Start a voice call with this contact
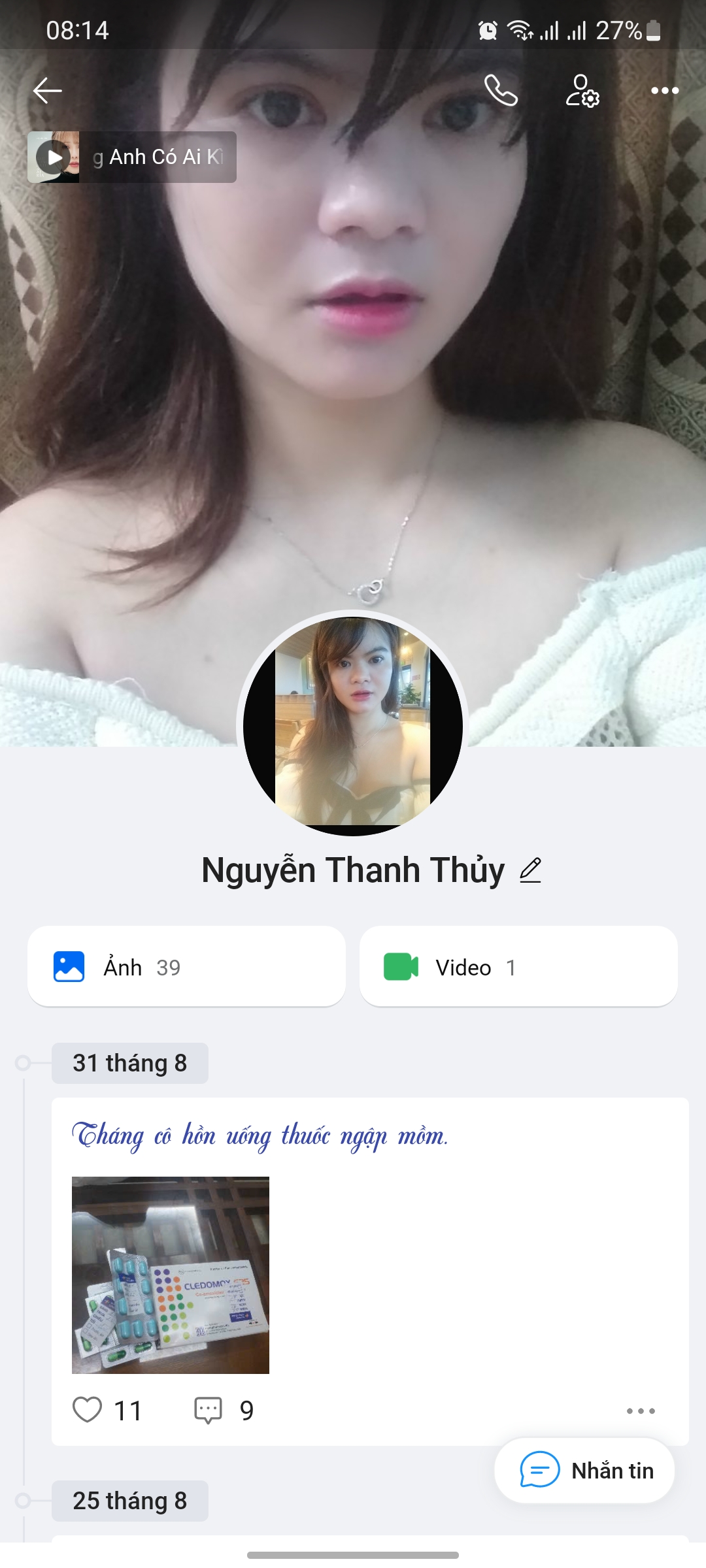 [501, 91]
